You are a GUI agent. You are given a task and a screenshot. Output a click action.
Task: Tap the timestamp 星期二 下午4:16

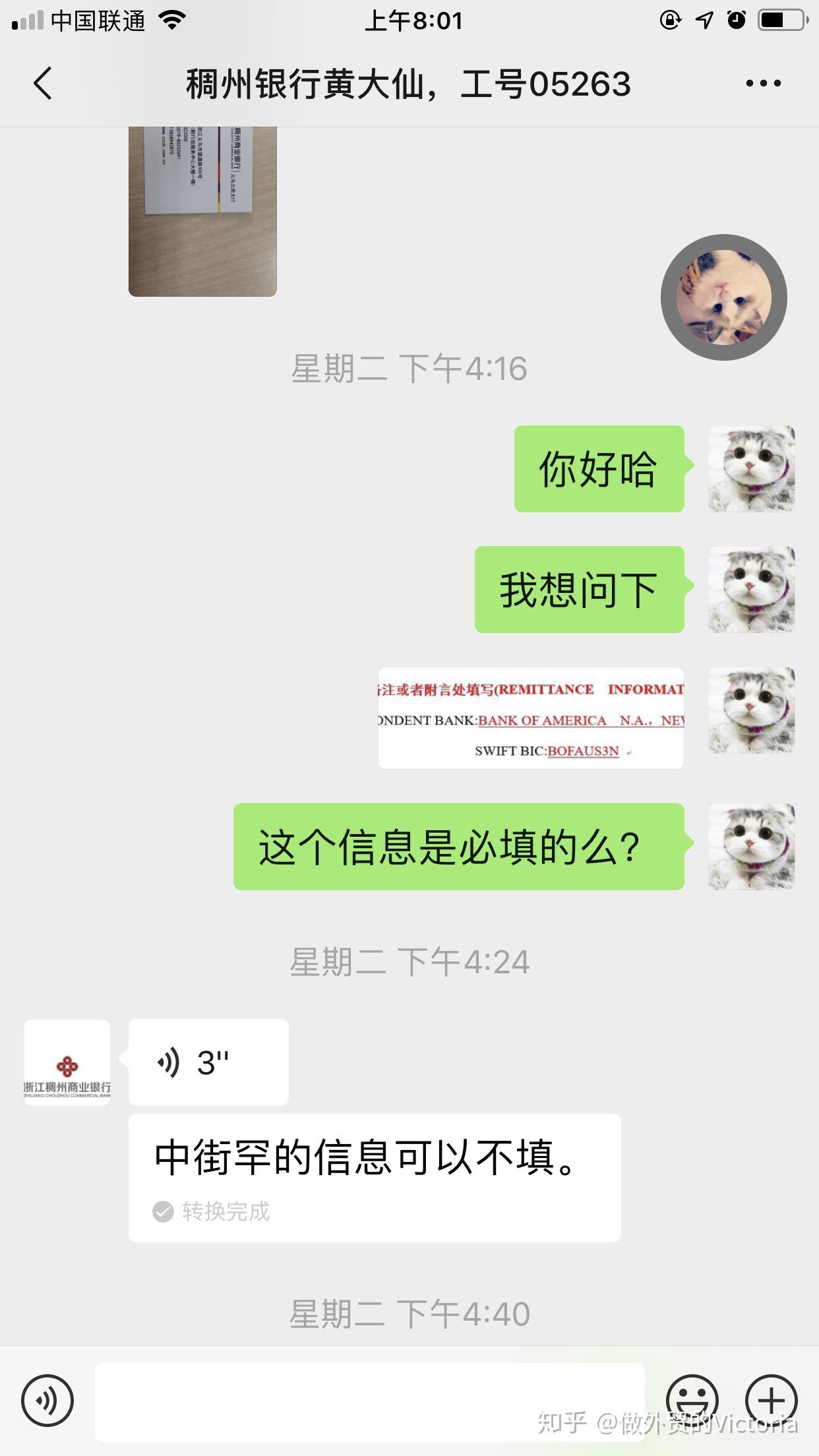point(409,369)
